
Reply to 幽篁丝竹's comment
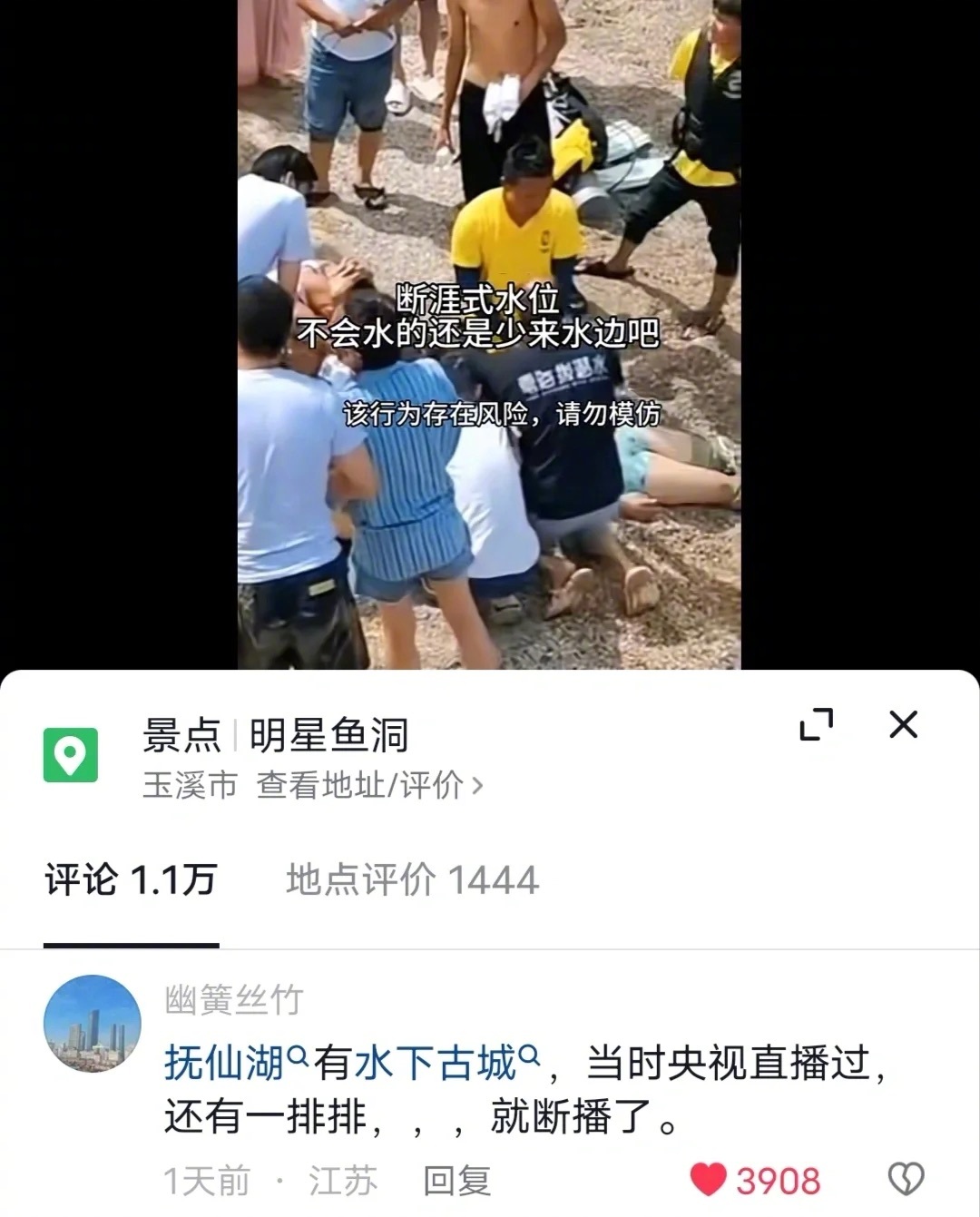[x=457, y=1181]
